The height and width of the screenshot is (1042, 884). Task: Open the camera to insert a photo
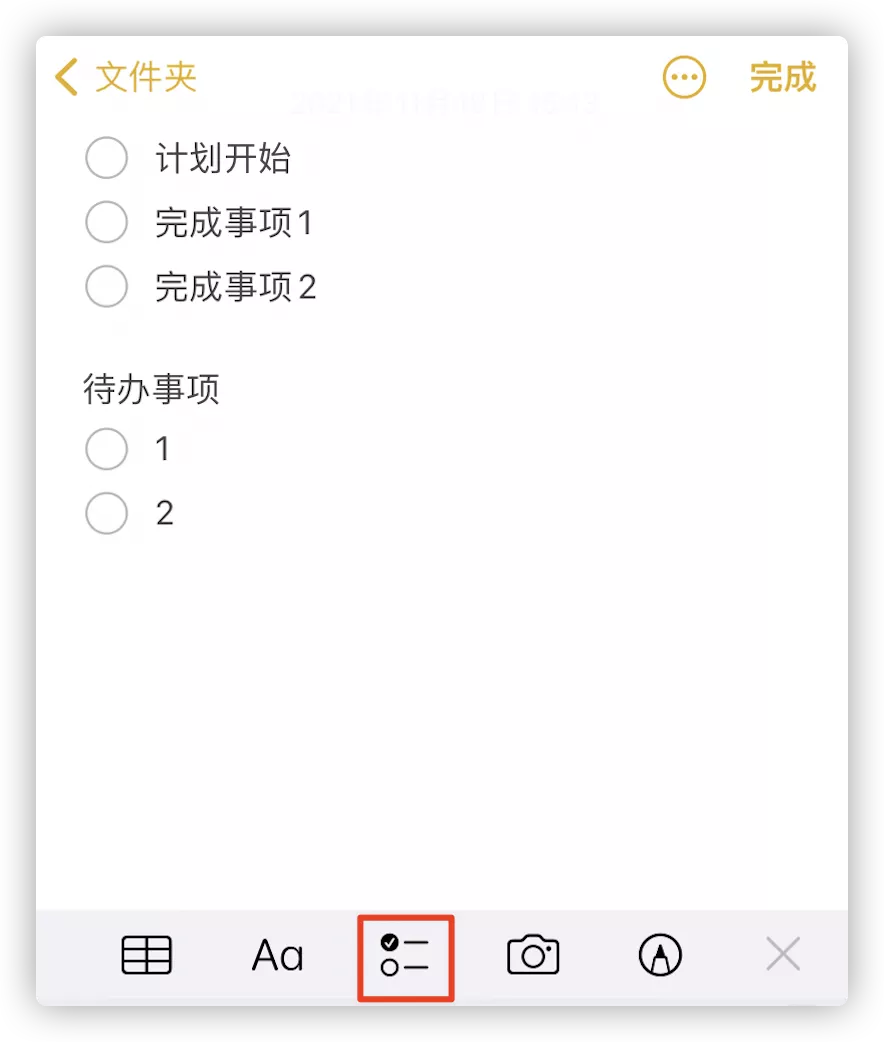533,955
